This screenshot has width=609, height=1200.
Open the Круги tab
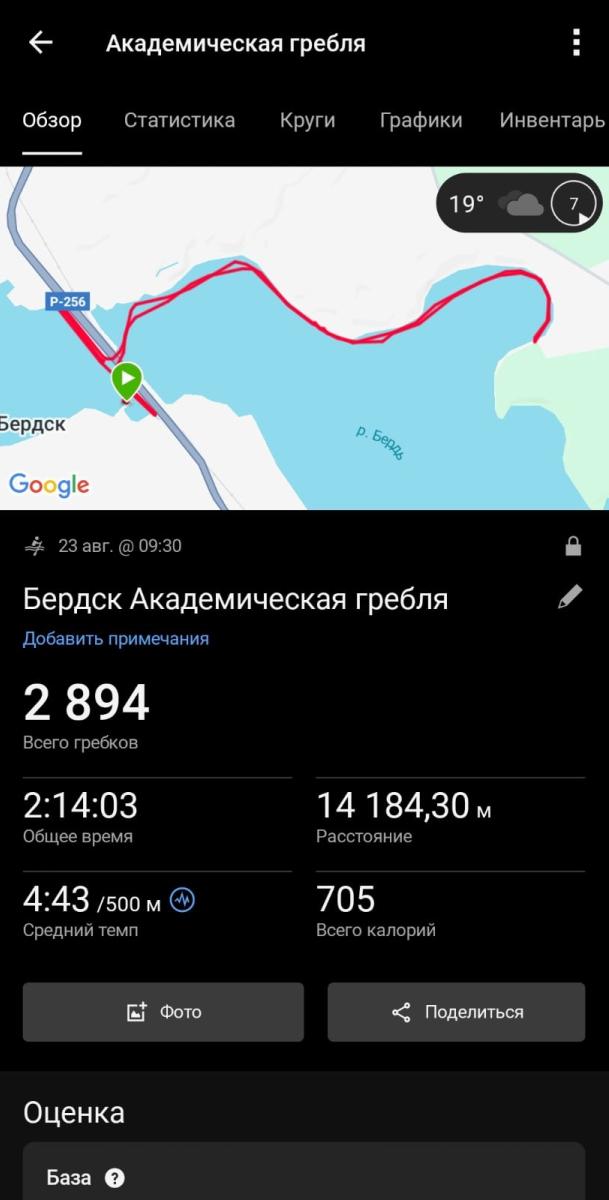(x=308, y=120)
